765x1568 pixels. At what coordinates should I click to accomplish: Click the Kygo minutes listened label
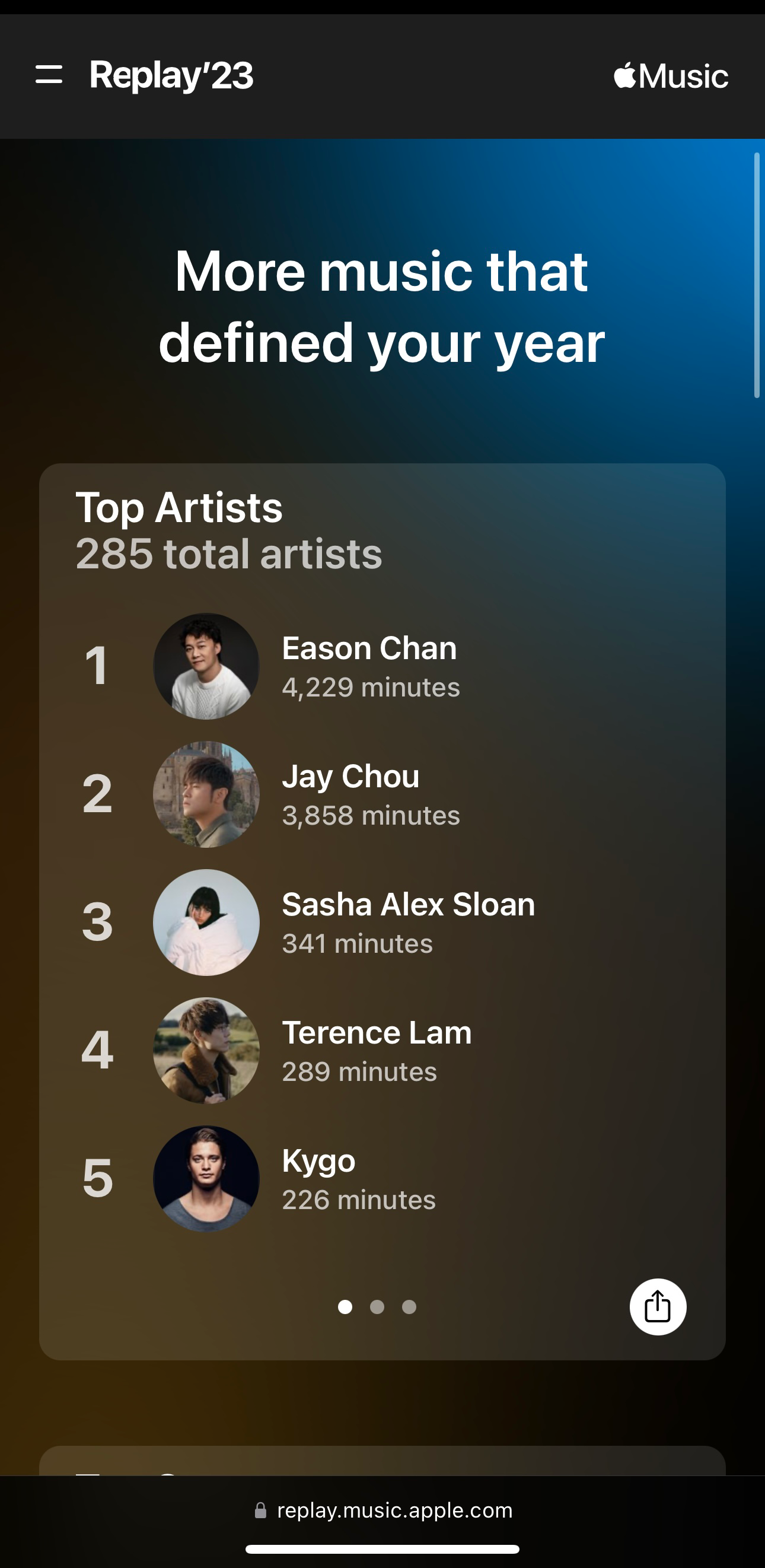(358, 1200)
